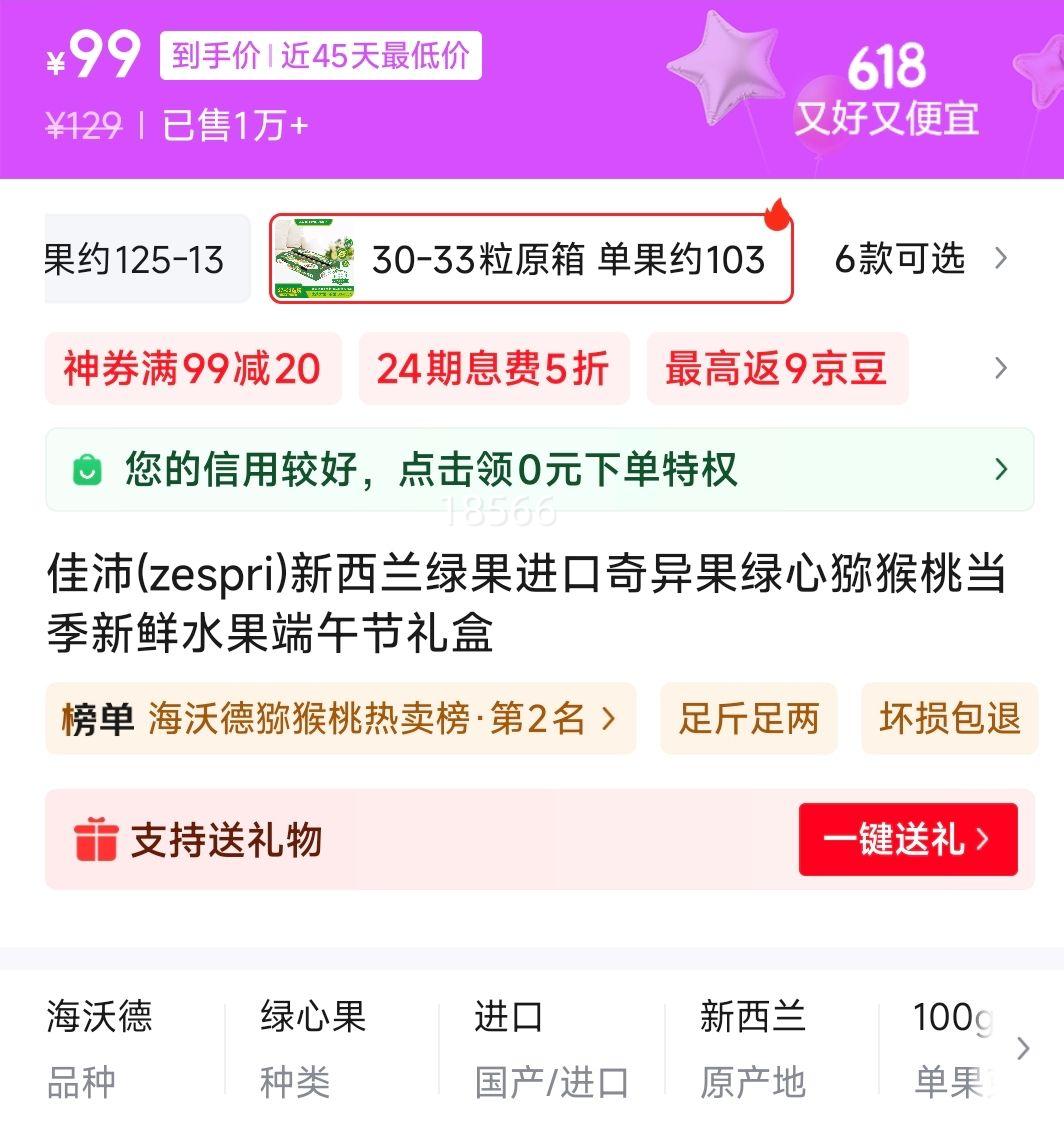Open the 24期息费5折 installment offer

click(x=493, y=369)
